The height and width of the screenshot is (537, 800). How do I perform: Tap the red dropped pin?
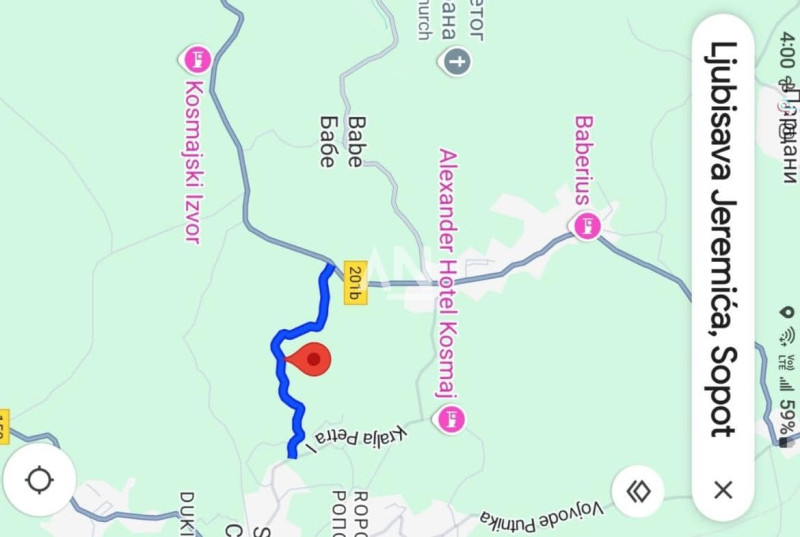click(315, 358)
